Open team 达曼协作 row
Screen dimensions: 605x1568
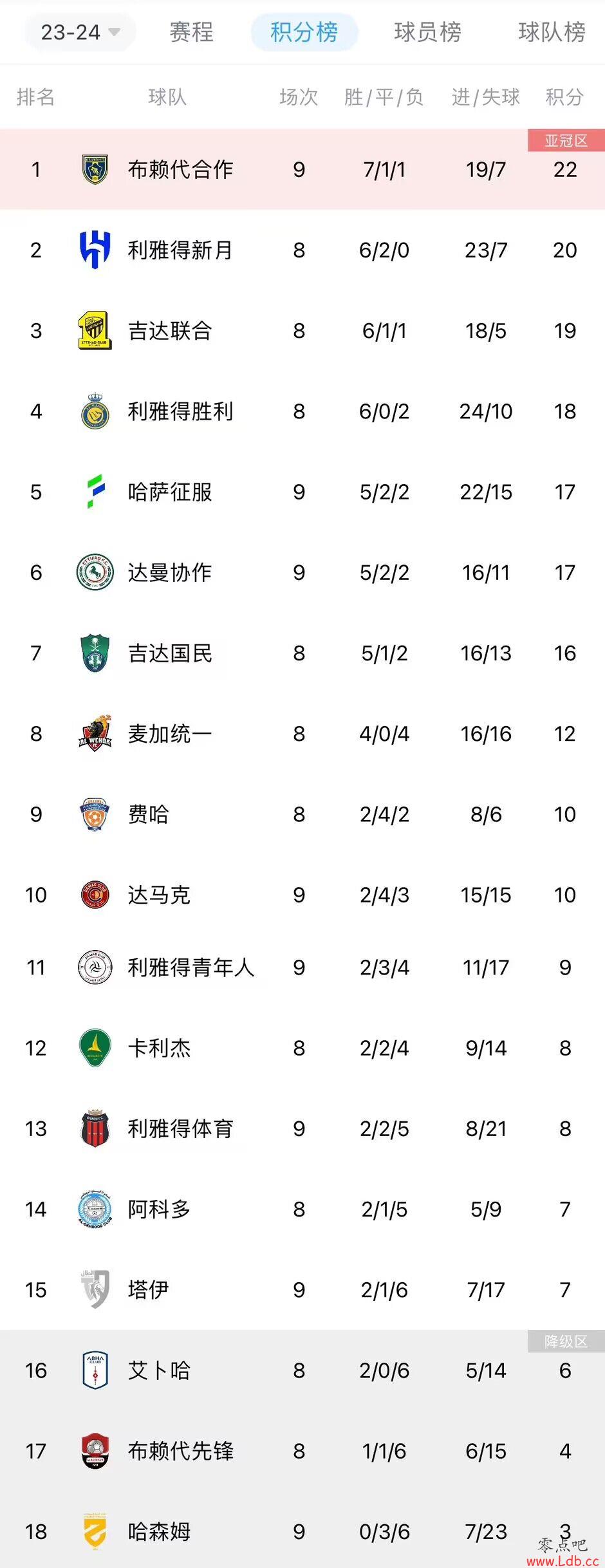point(170,572)
